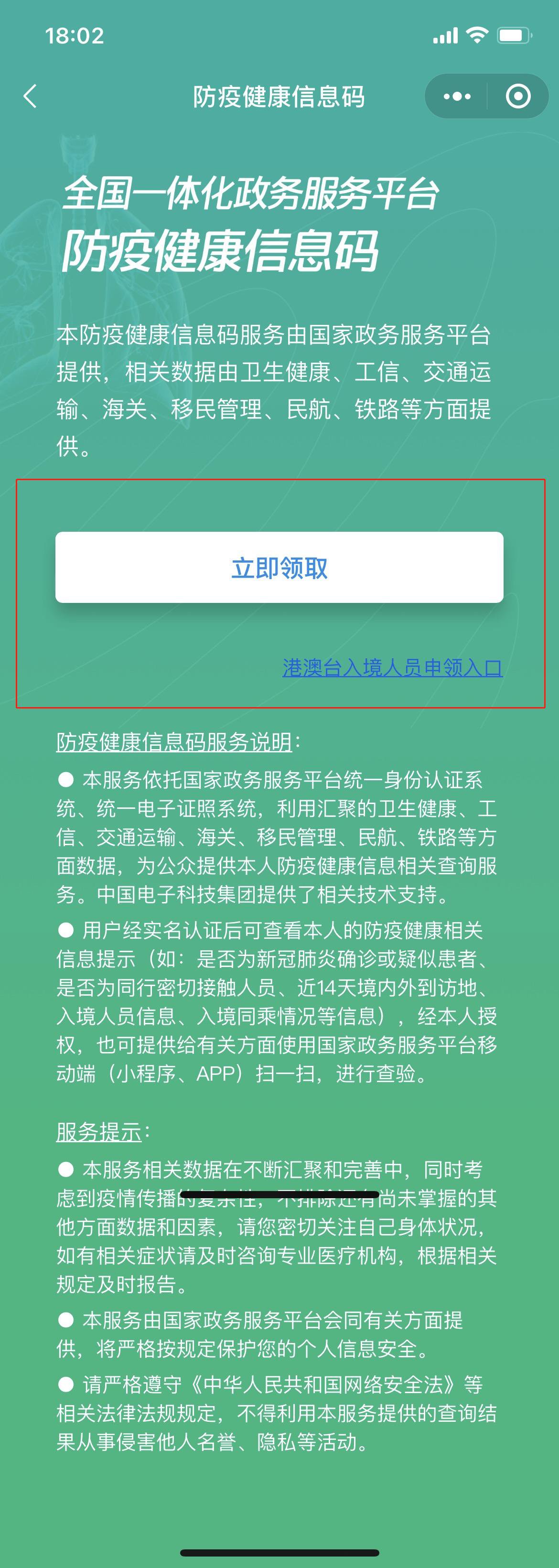This screenshot has width=559, height=1568.
Task: Close the mini program via circle icon
Action: click(x=518, y=96)
